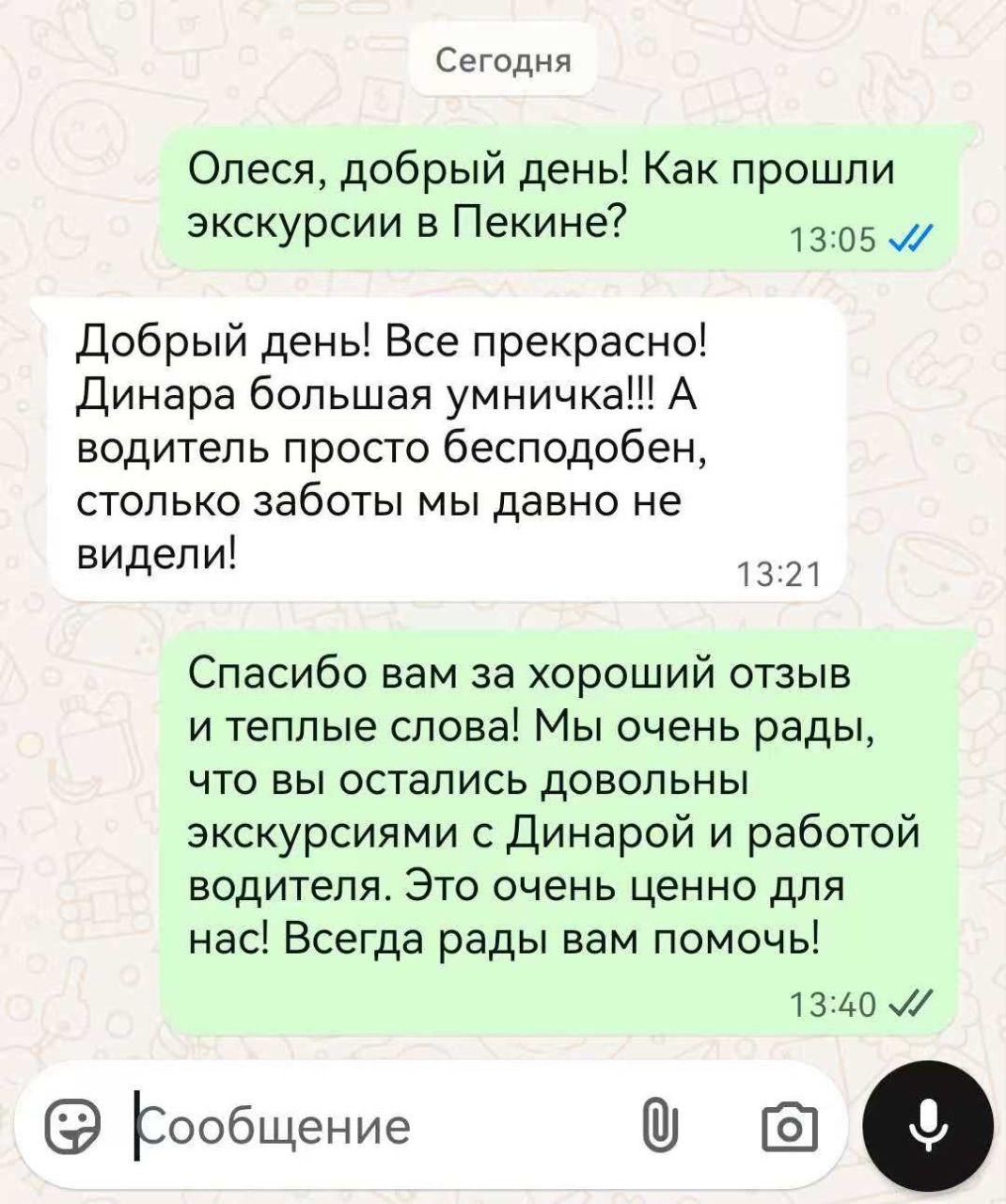This screenshot has width=1006, height=1204.
Task: Tap the microphone voice message button
Action: (927, 1126)
